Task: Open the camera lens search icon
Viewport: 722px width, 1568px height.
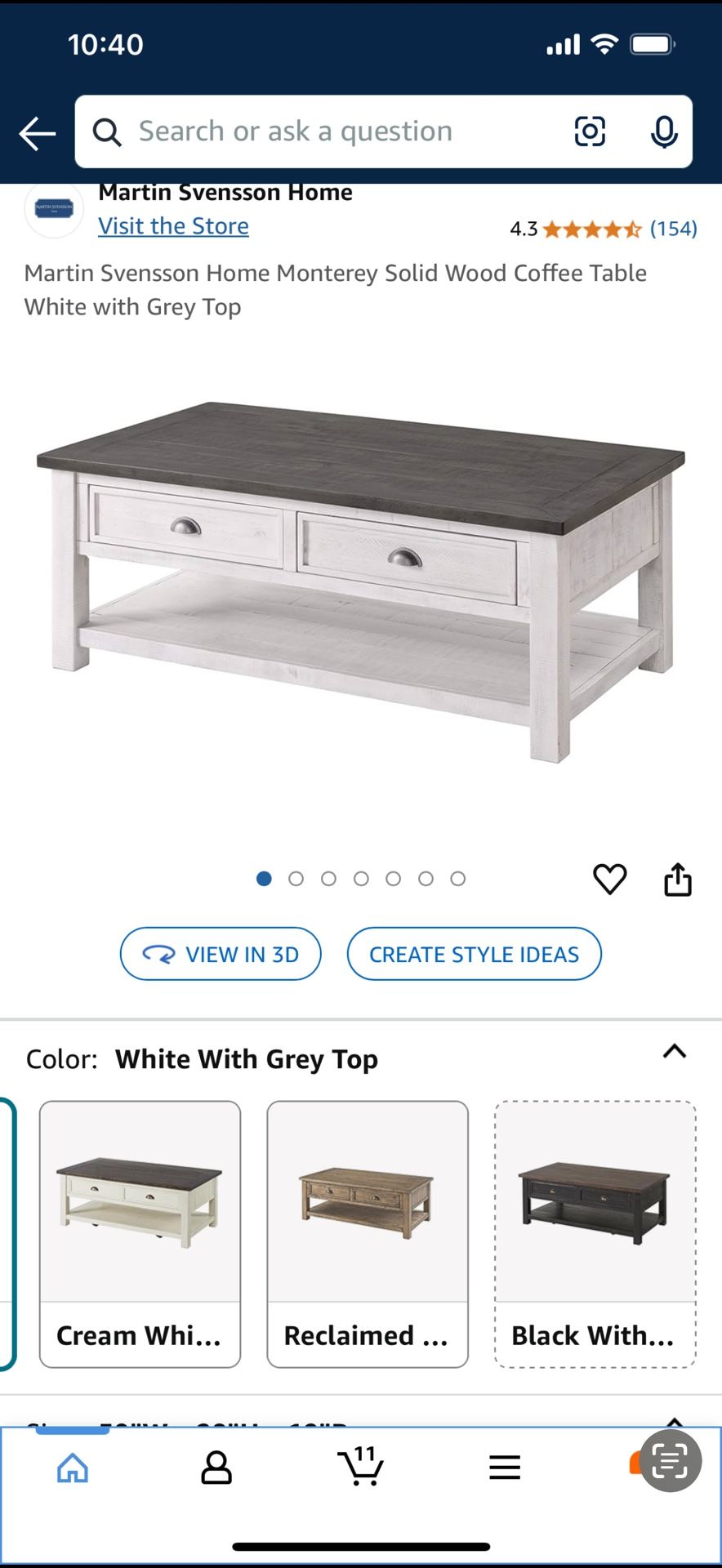Action: pos(590,131)
